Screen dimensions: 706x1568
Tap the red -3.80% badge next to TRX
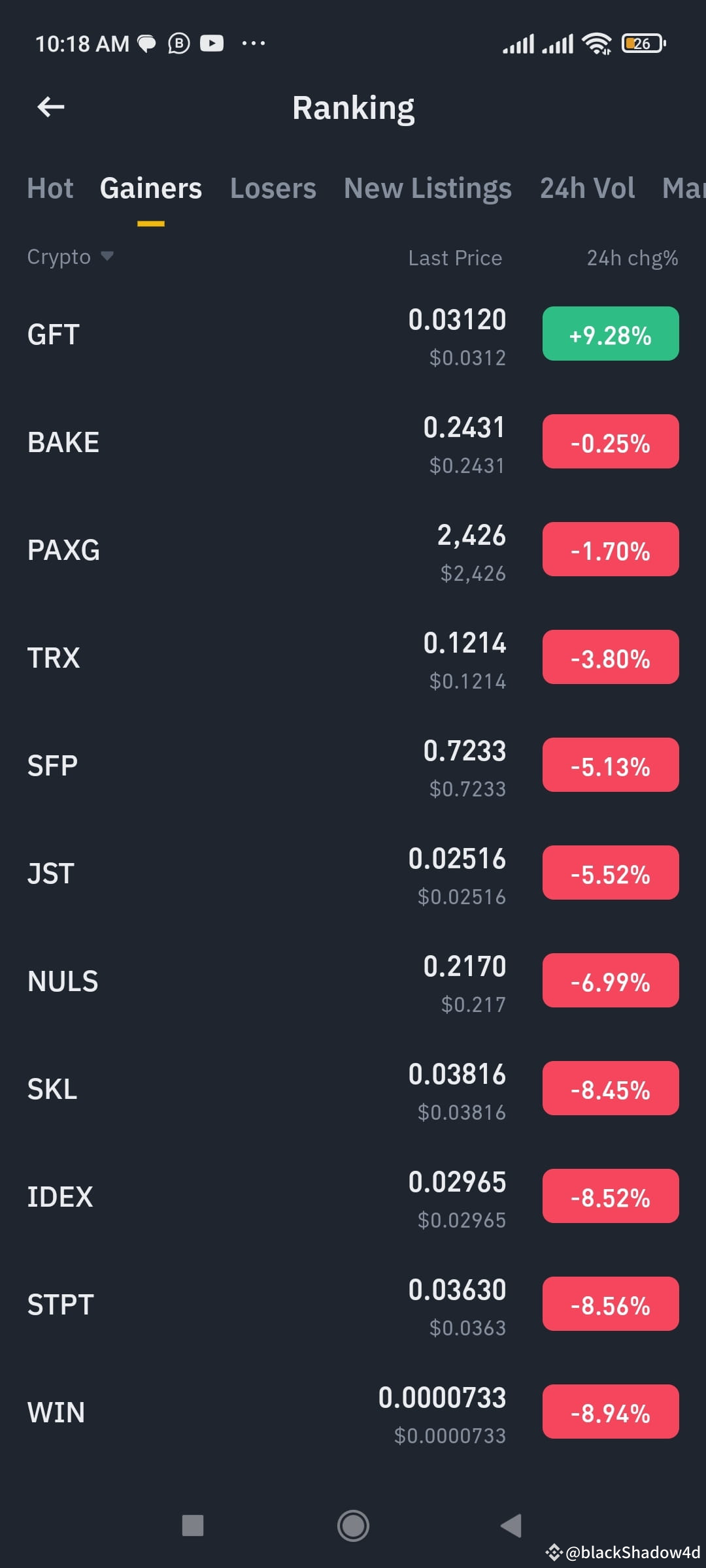(609, 657)
